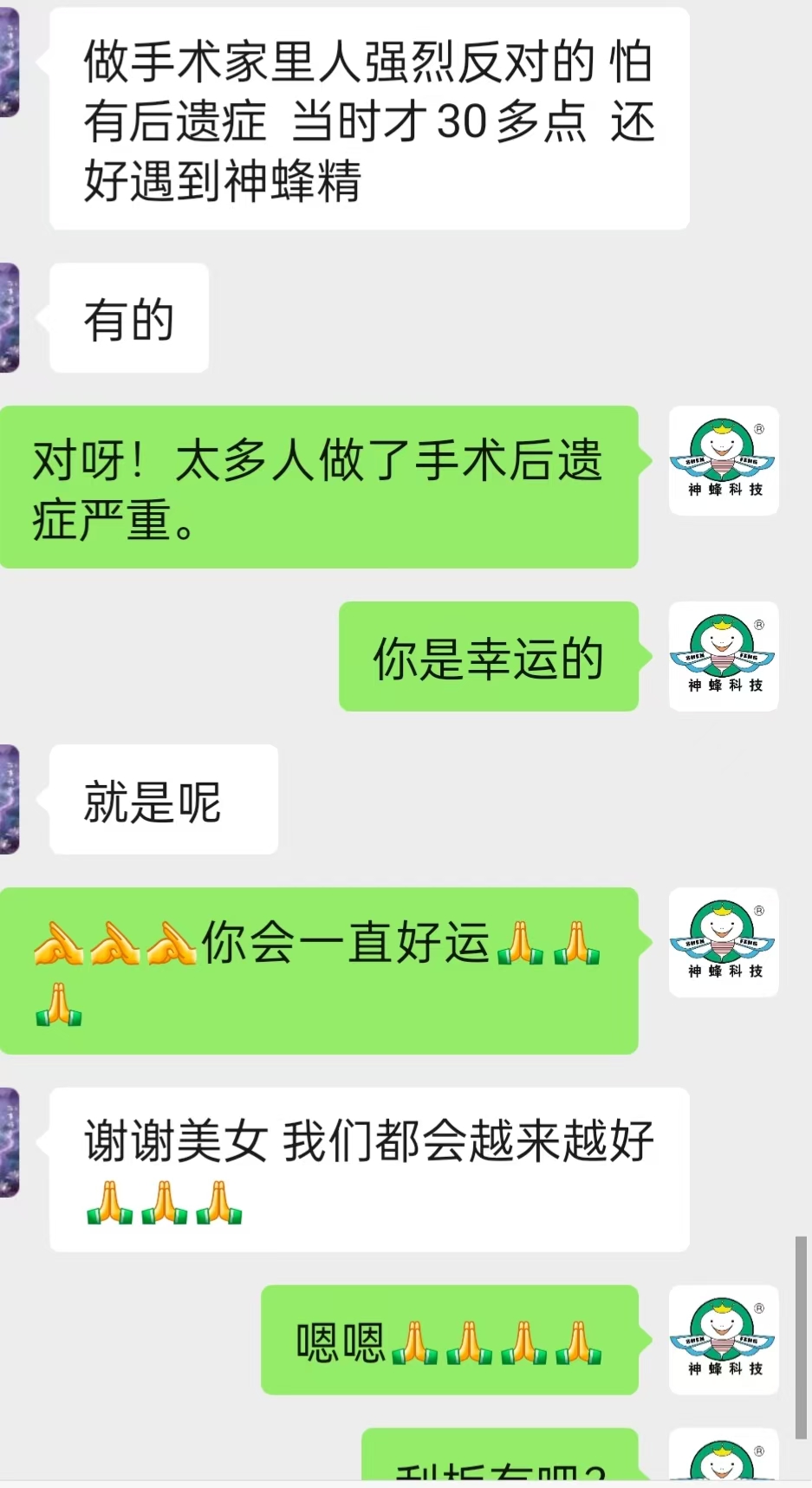Tap contact's avatar beside "有的" message
Viewport: 812px width, 1488px height.
pyautogui.click(x=9, y=318)
